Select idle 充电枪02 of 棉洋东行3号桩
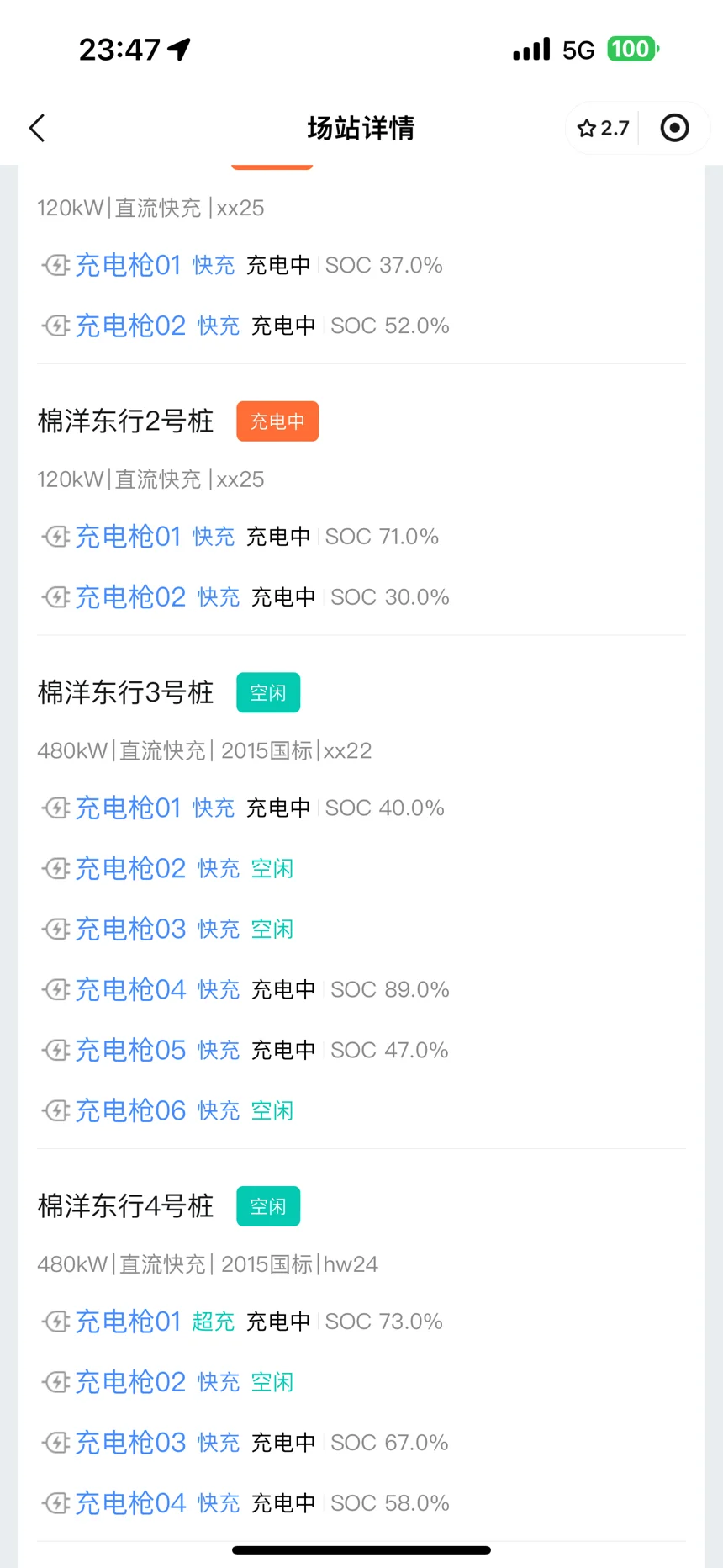The width and height of the screenshot is (723, 1568). [168, 869]
